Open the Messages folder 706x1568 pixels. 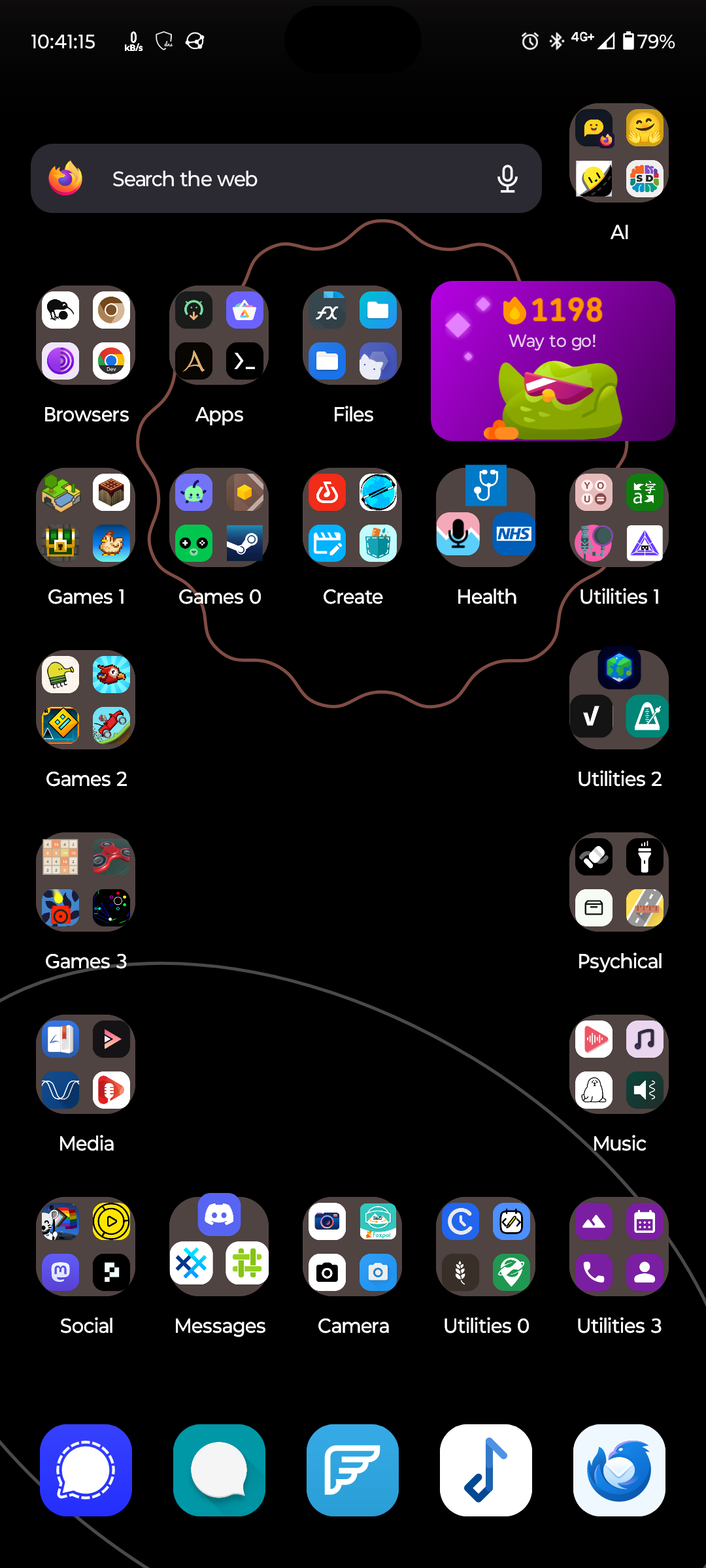click(219, 1247)
